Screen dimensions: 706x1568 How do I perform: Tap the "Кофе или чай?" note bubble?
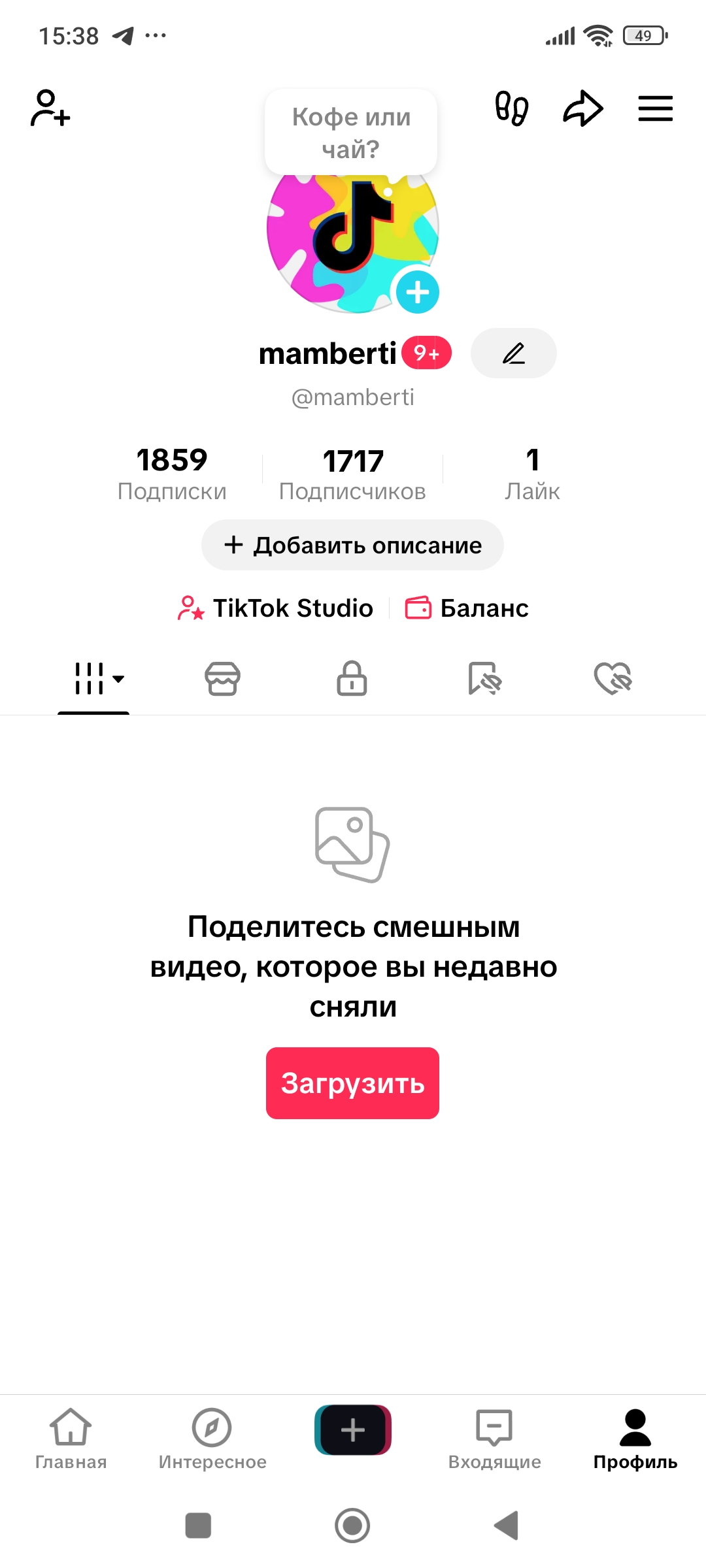pos(351,133)
